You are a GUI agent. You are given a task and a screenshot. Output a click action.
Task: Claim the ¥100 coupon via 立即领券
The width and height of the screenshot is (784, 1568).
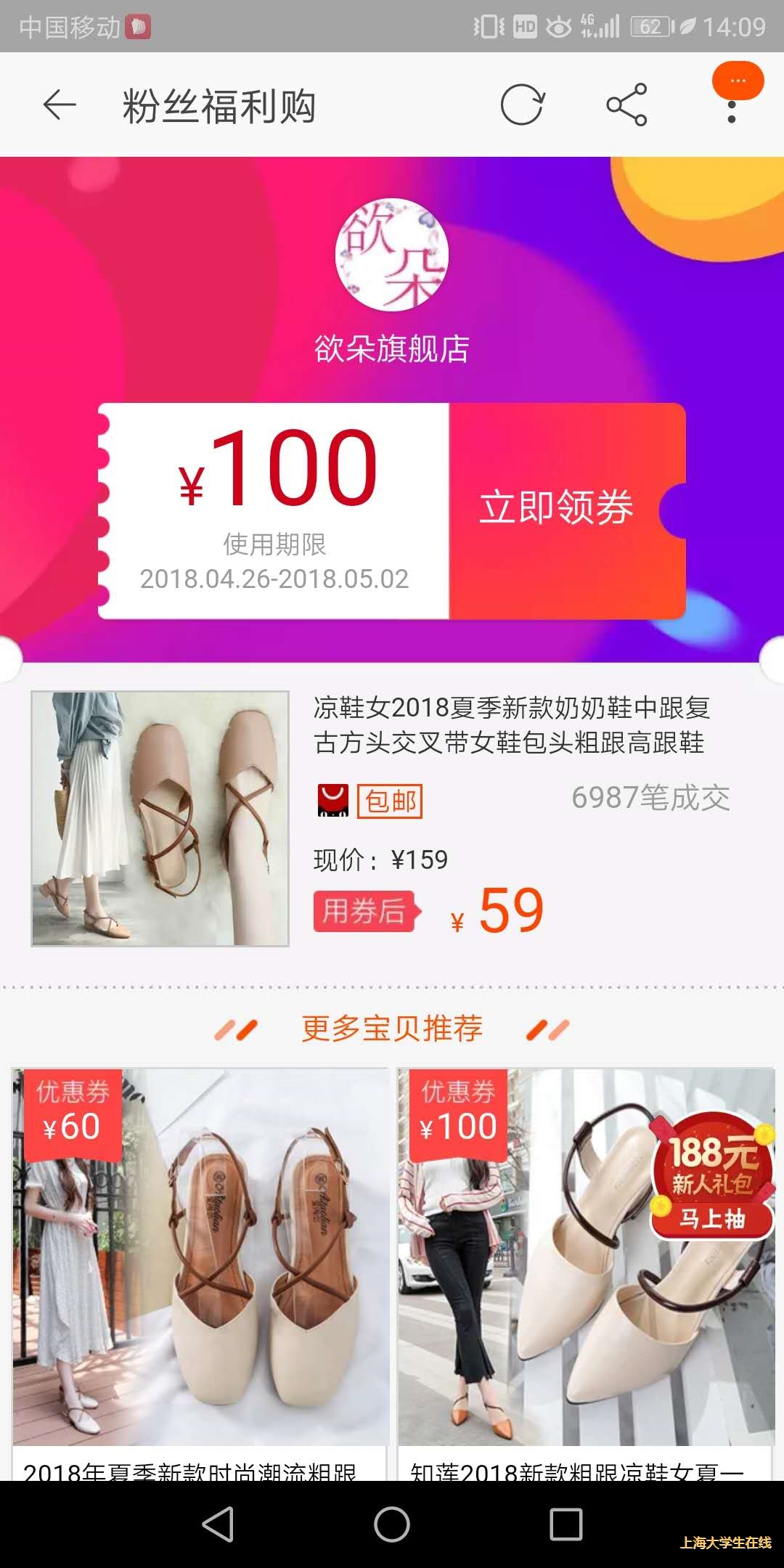pyautogui.click(x=558, y=508)
